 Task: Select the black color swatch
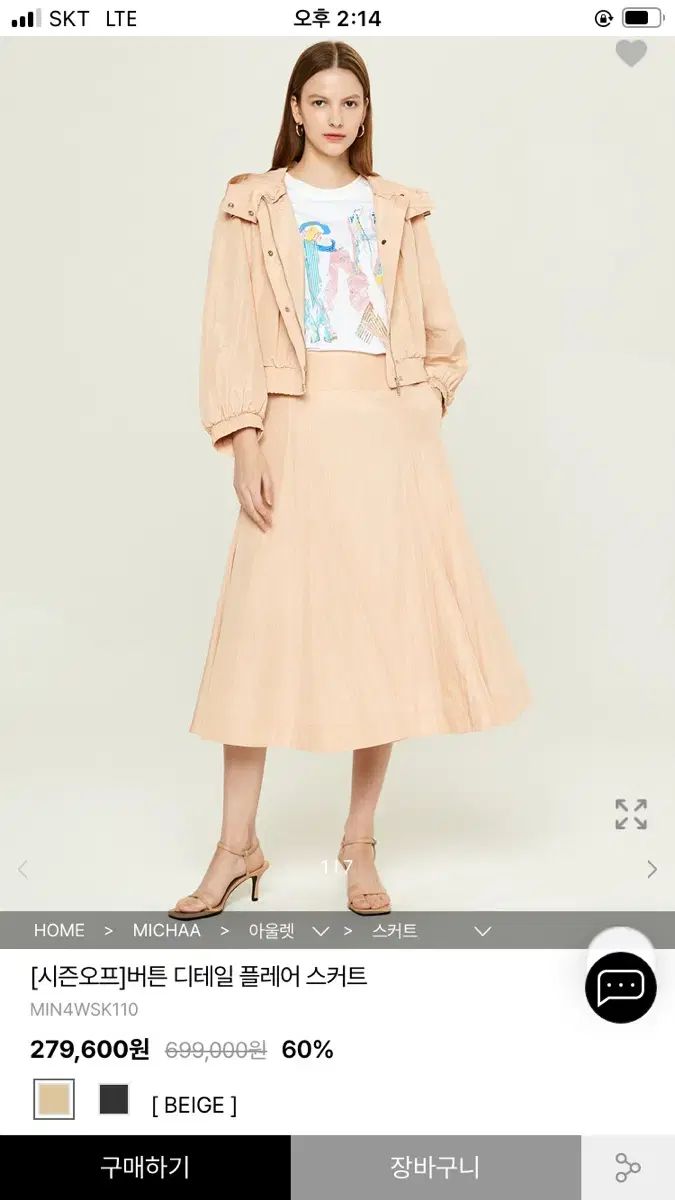click(x=114, y=1099)
